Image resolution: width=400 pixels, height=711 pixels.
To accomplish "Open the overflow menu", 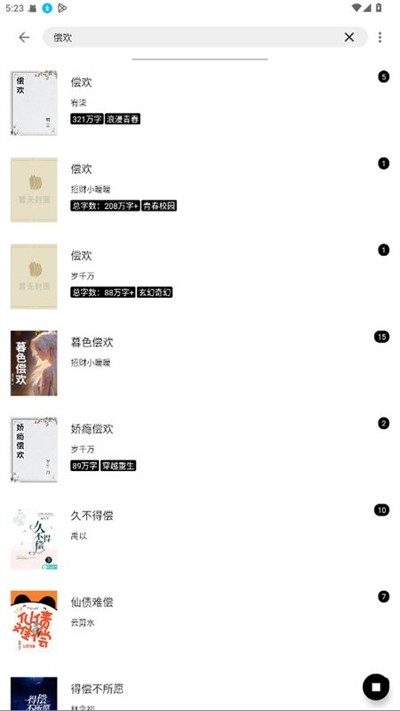I will (380, 38).
